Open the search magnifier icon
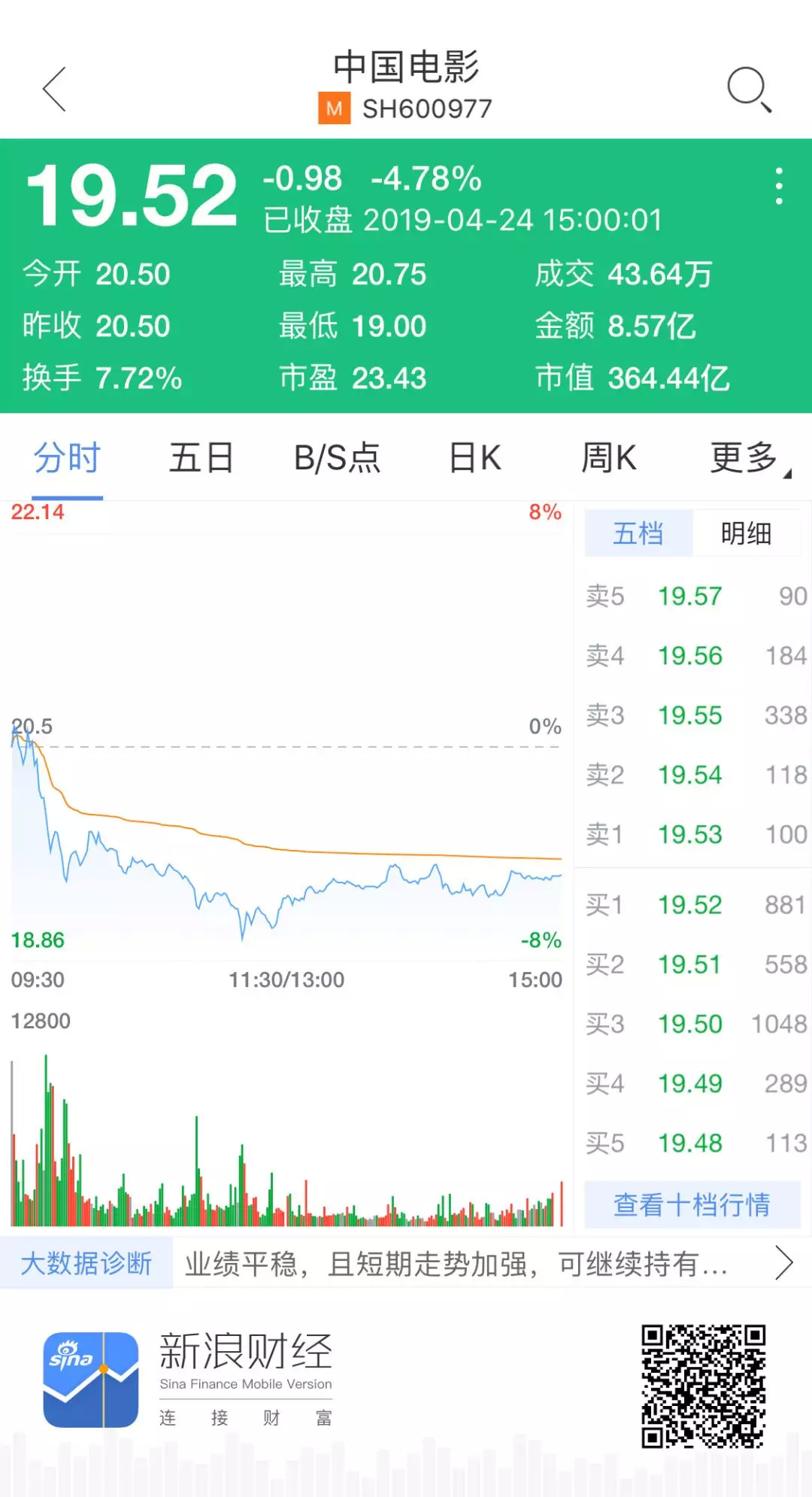 click(x=749, y=89)
